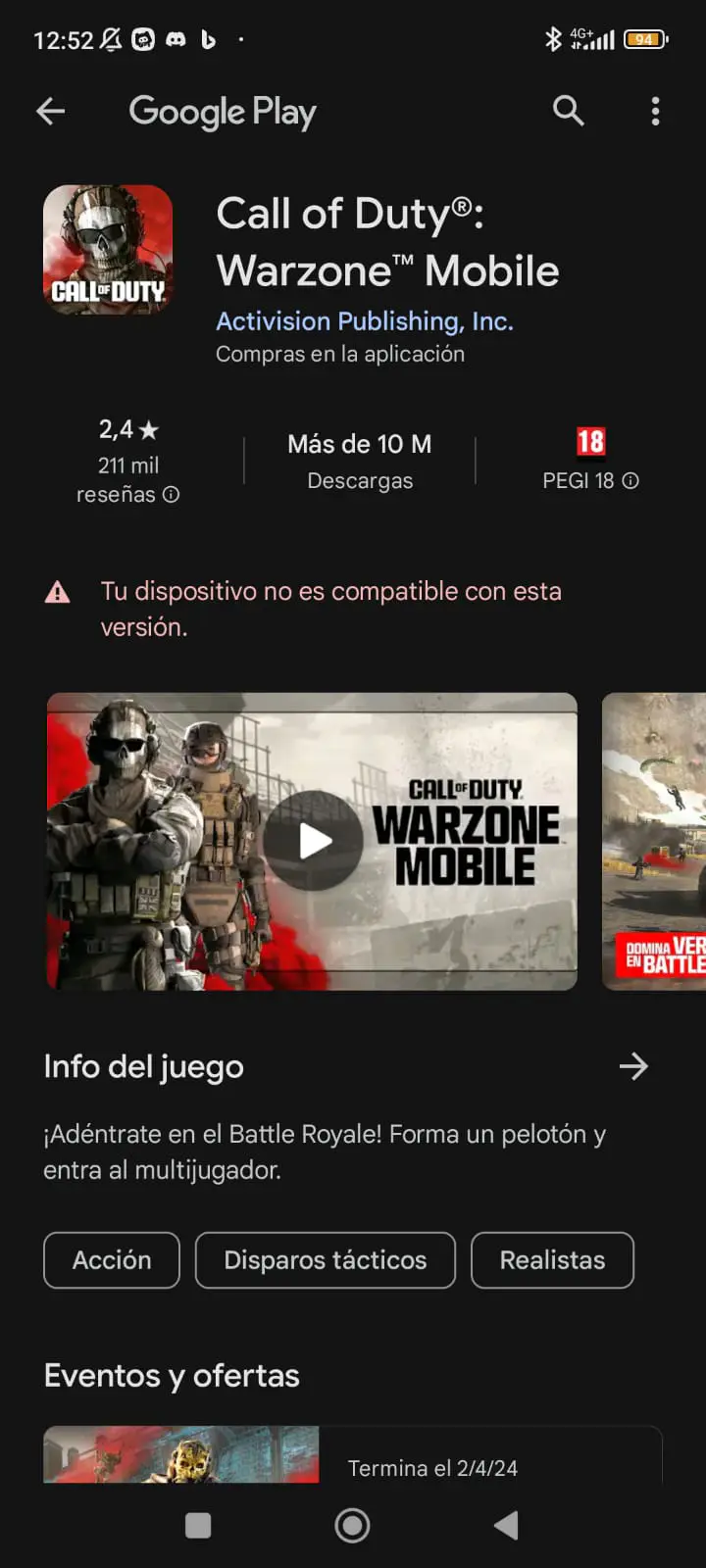This screenshot has height=1568, width=706.
Task: Play the Warzone Mobile trailer video
Action: pyautogui.click(x=314, y=841)
